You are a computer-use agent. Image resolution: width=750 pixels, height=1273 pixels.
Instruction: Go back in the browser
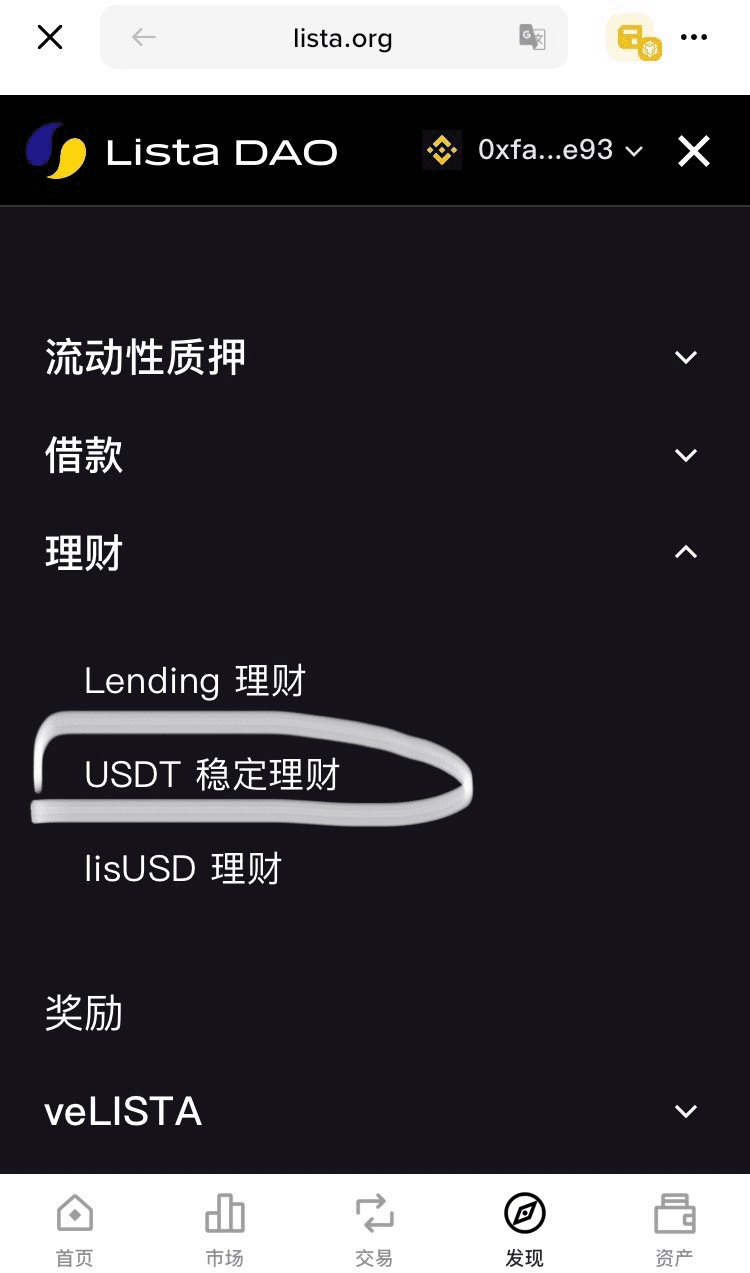tap(144, 38)
